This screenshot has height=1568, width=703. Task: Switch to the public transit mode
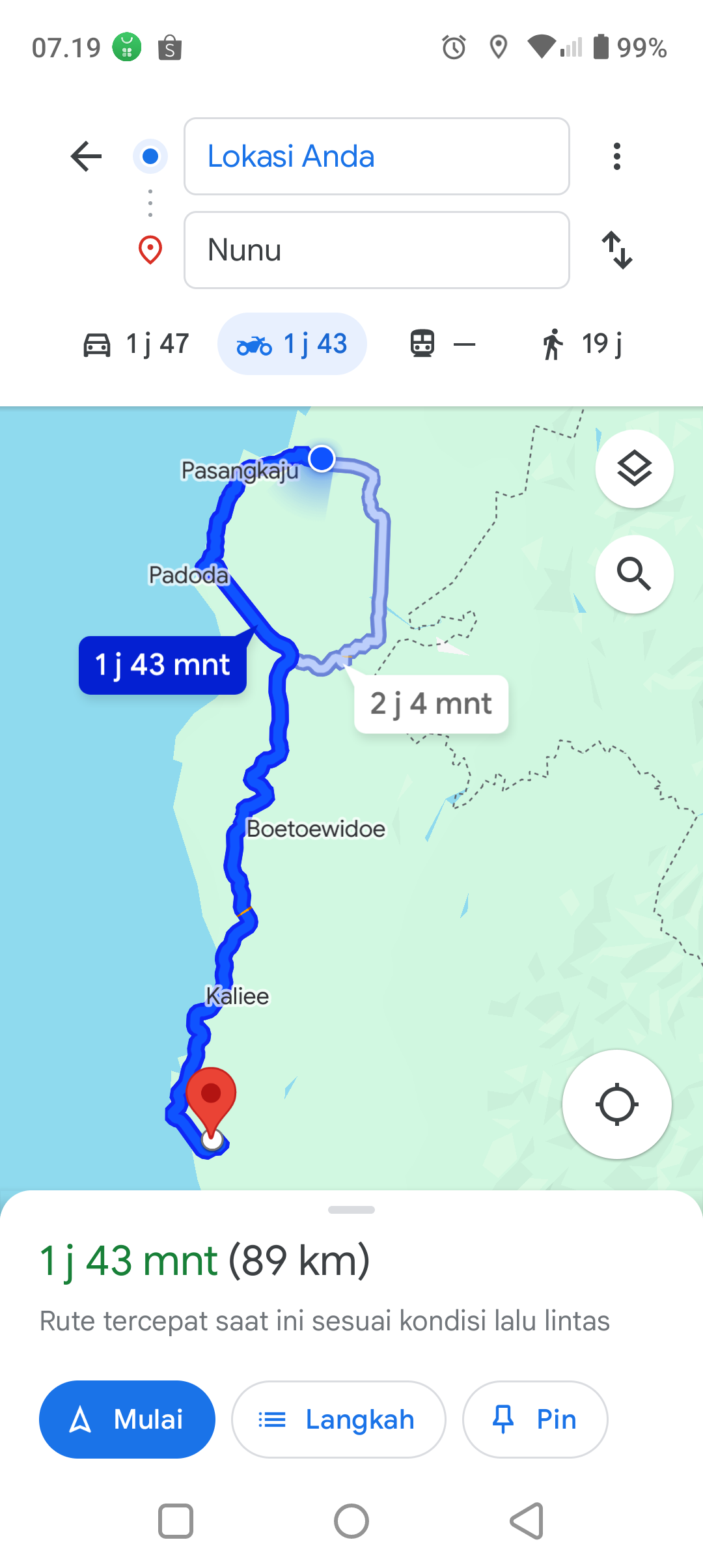pyautogui.click(x=443, y=344)
